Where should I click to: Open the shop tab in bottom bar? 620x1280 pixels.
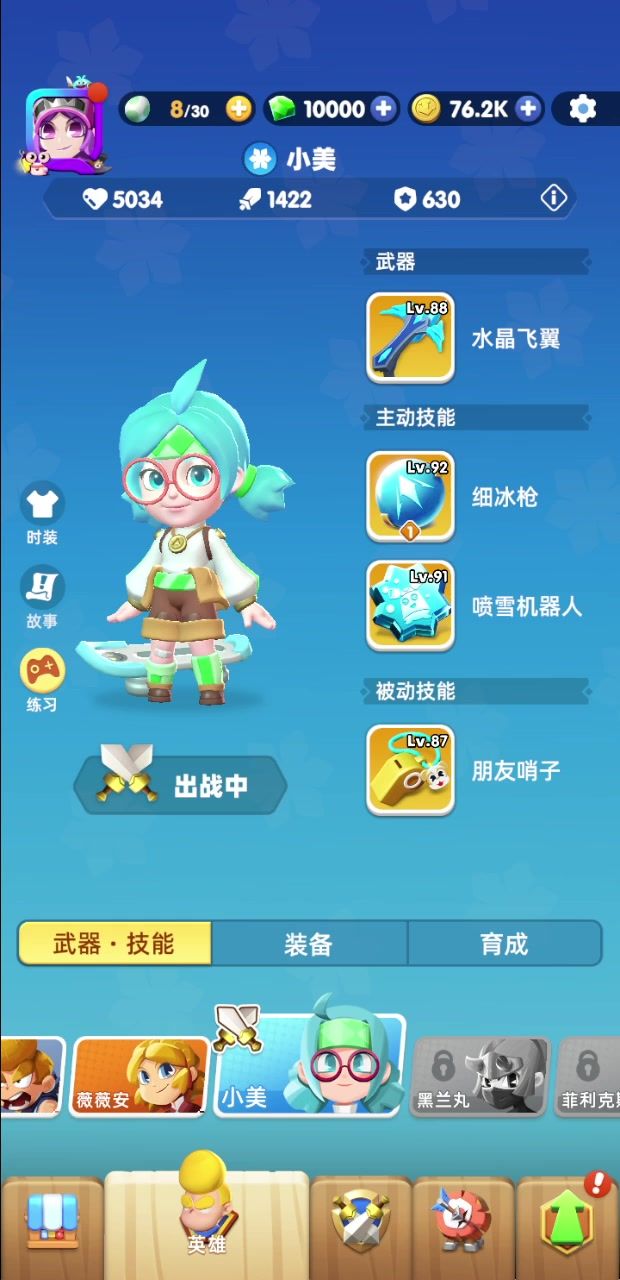(x=51, y=1220)
